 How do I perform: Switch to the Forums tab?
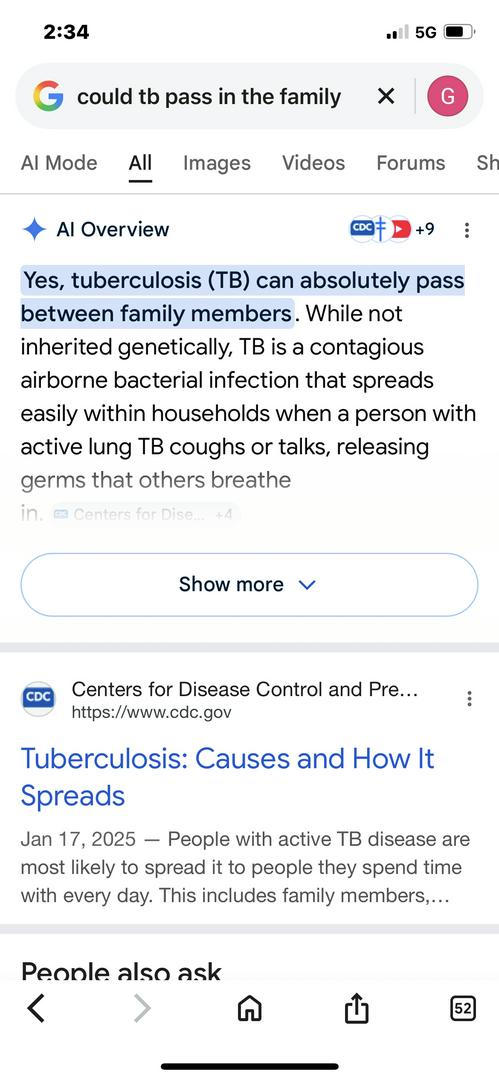pyautogui.click(x=411, y=163)
